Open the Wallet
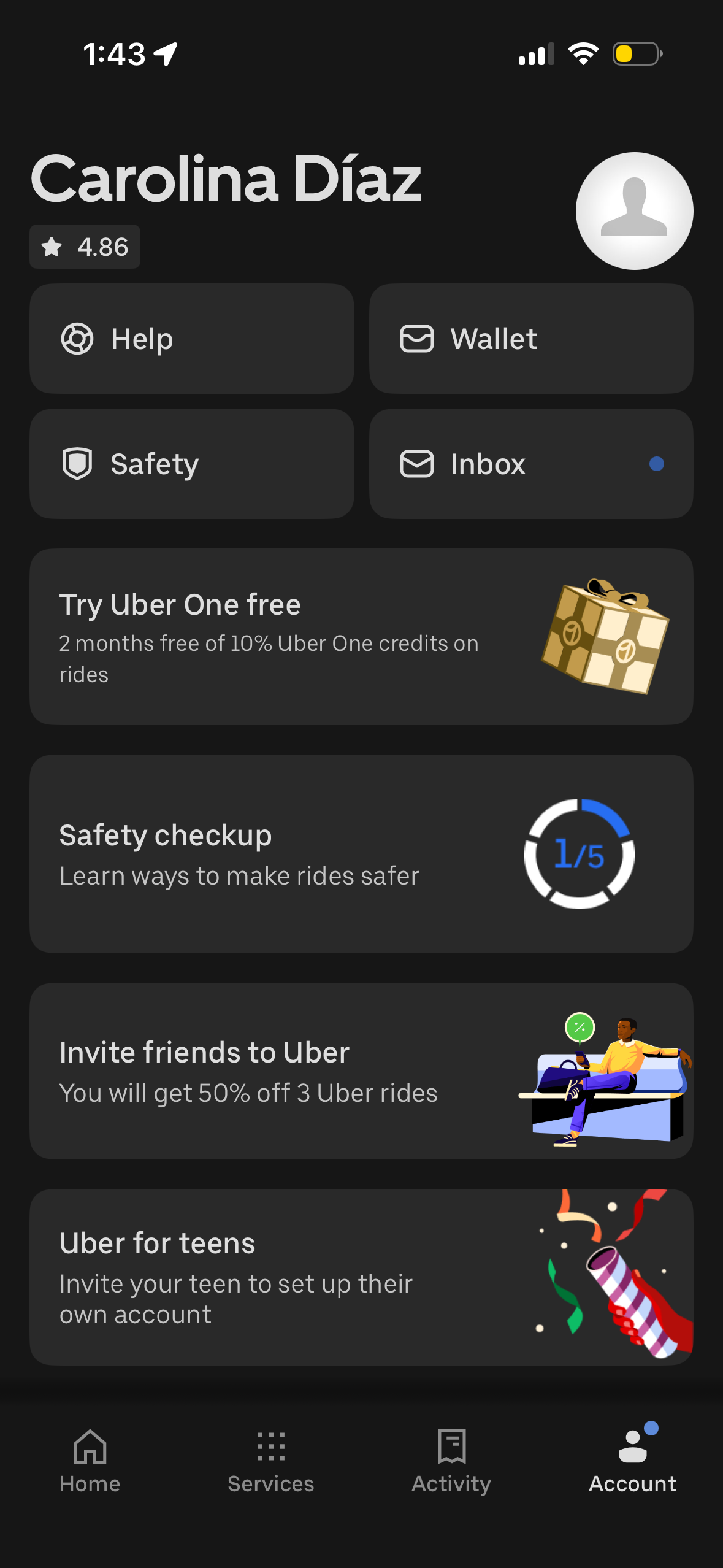Viewport: 723px width, 1568px height. point(531,339)
